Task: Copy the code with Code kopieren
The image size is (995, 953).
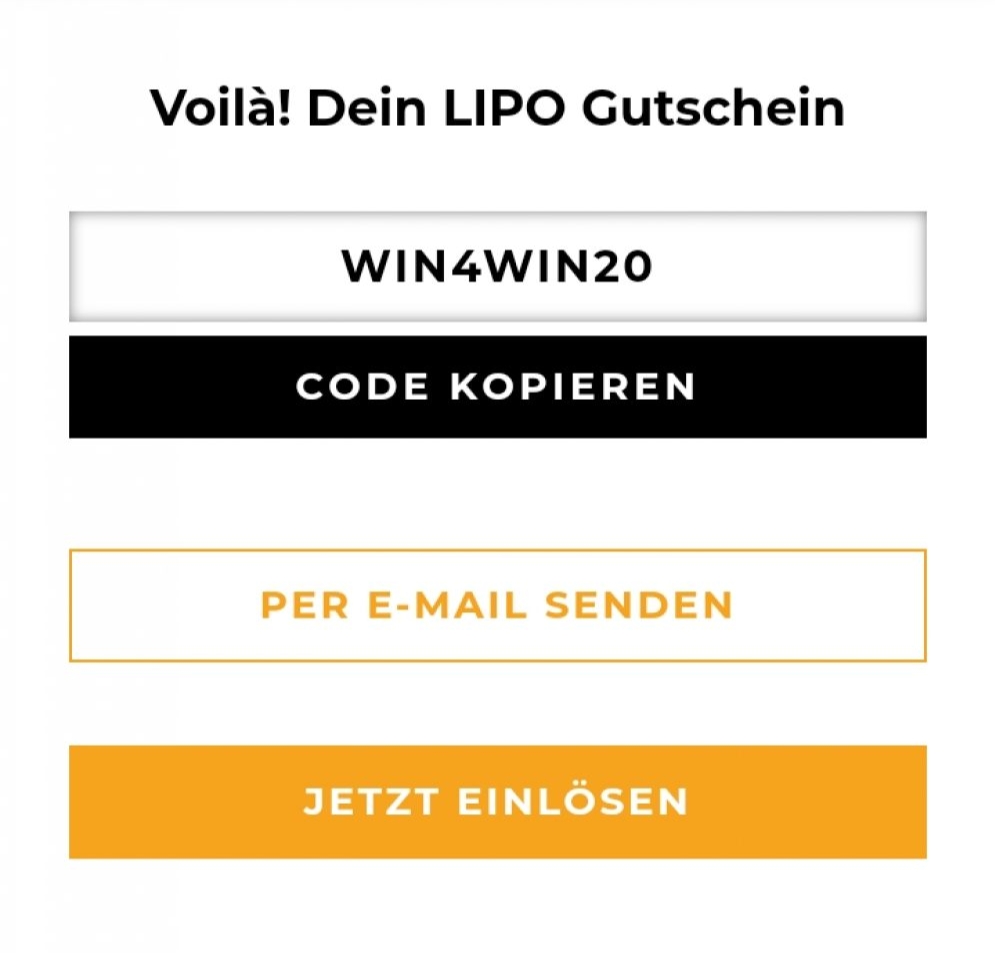Action: [497, 387]
